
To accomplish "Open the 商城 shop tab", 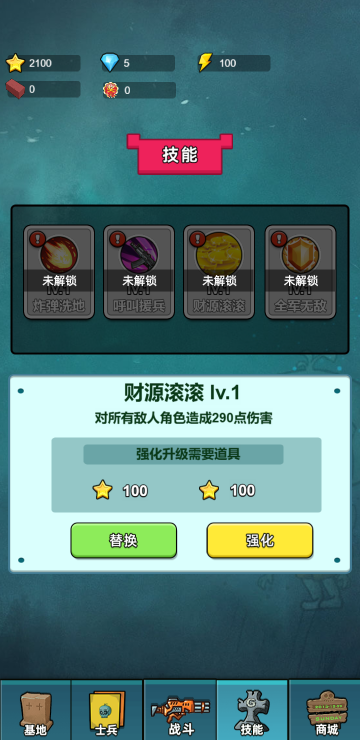I will 325,710.
